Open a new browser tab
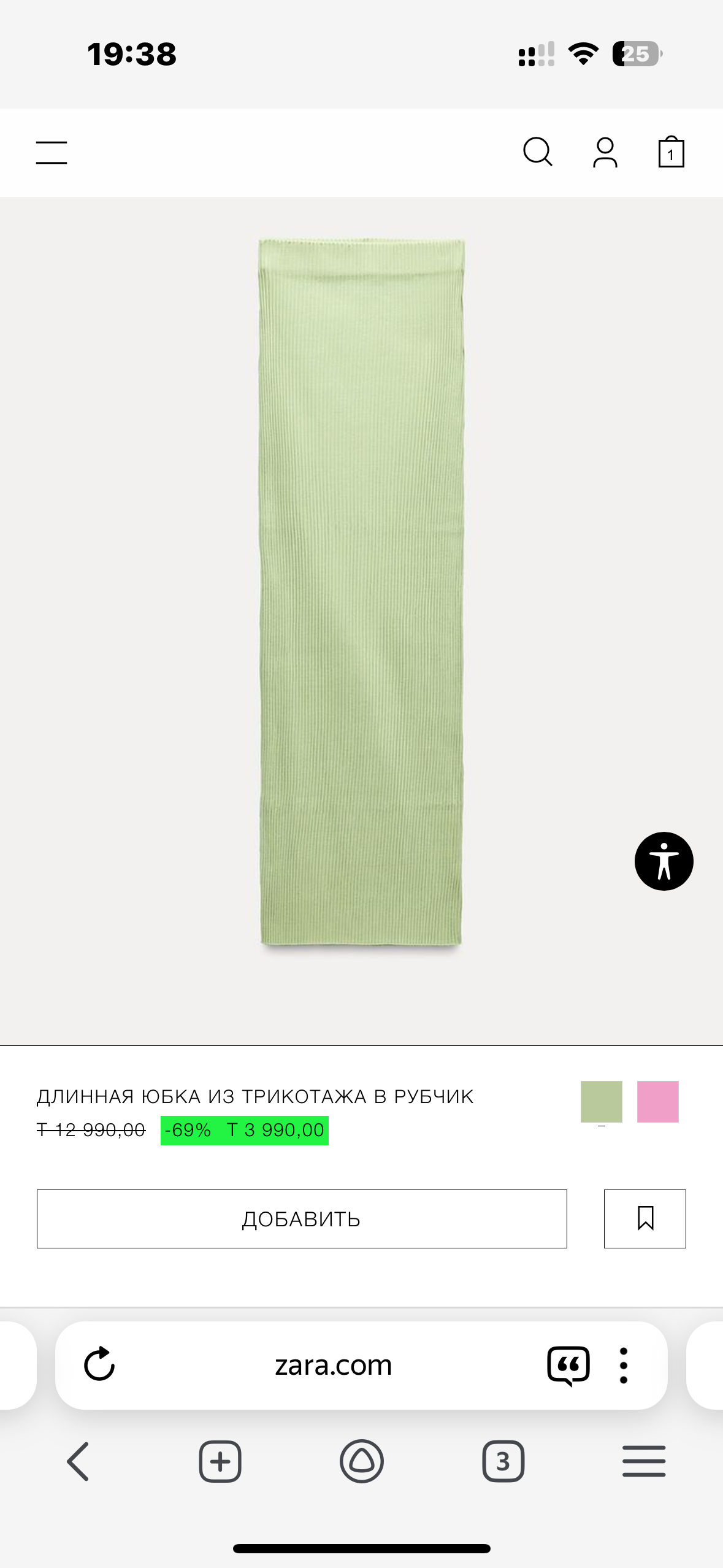The width and height of the screenshot is (723, 1568). (x=220, y=1461)
